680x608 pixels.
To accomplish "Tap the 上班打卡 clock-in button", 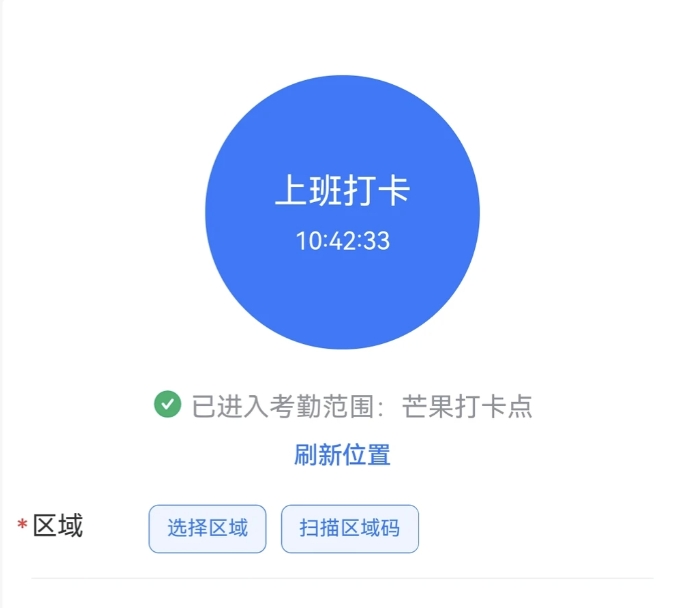I will (x=342, y=212).
